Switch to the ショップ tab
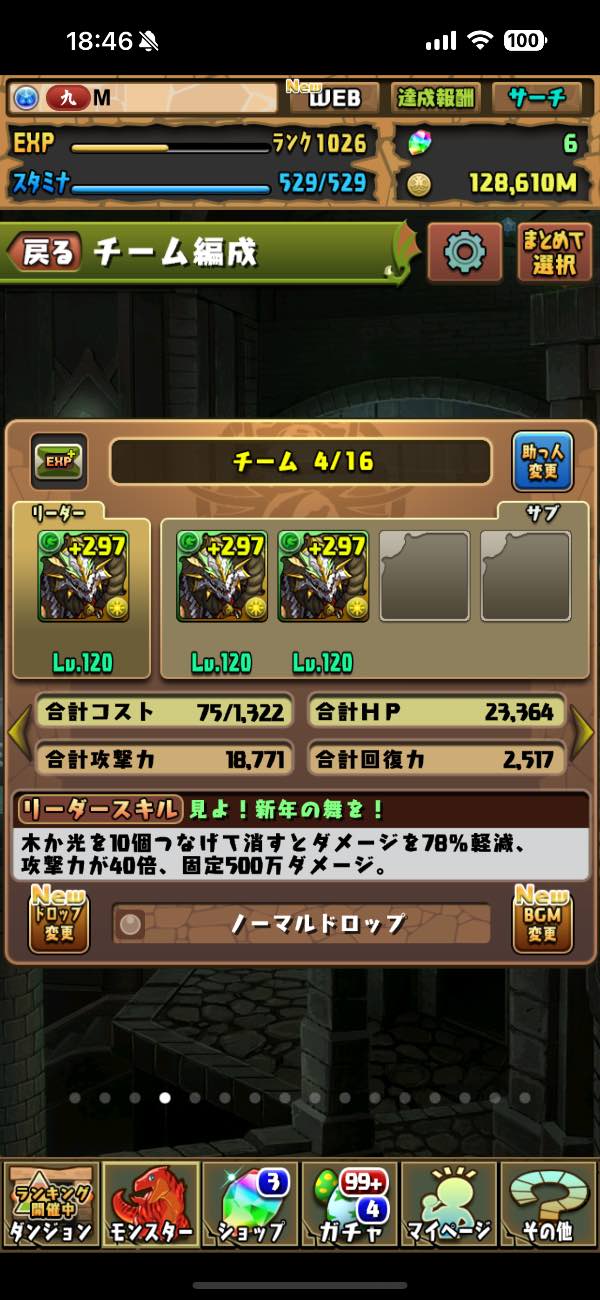This screenshot has width=600, height=1300. point(250,1204)
